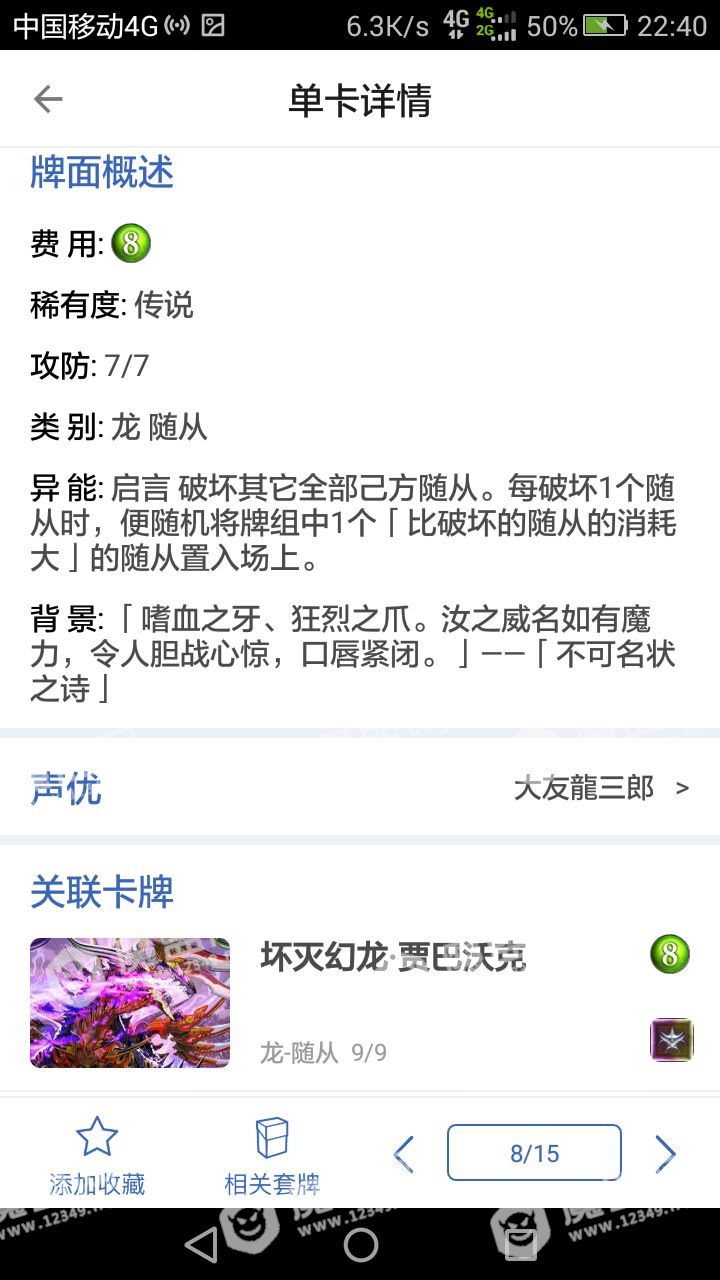Tap the system home button

click(x=360, y=1245)
